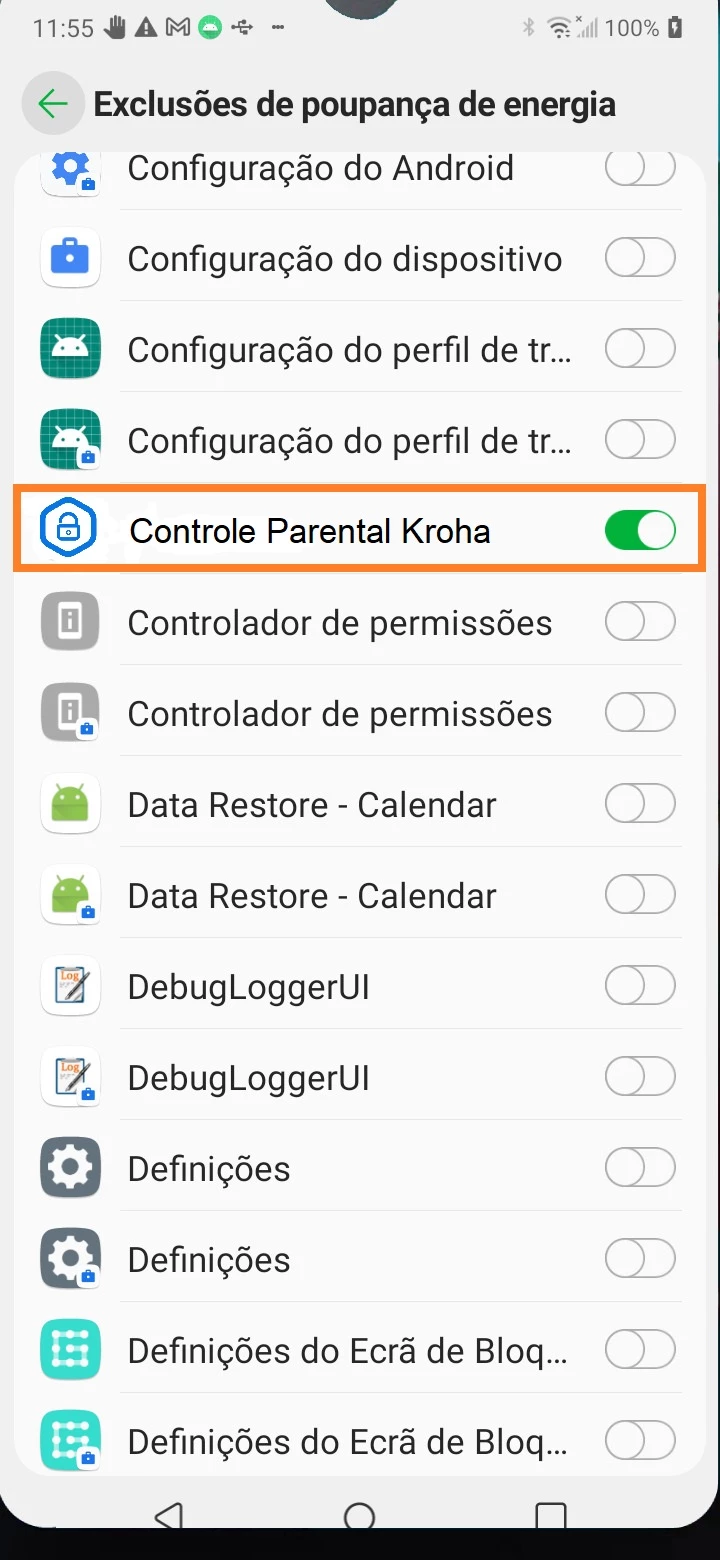Enable Data Restore - Calendar without briefcase badge
Image resolution: width=720 pixels, height=1560 pixels.
(640, 804)
